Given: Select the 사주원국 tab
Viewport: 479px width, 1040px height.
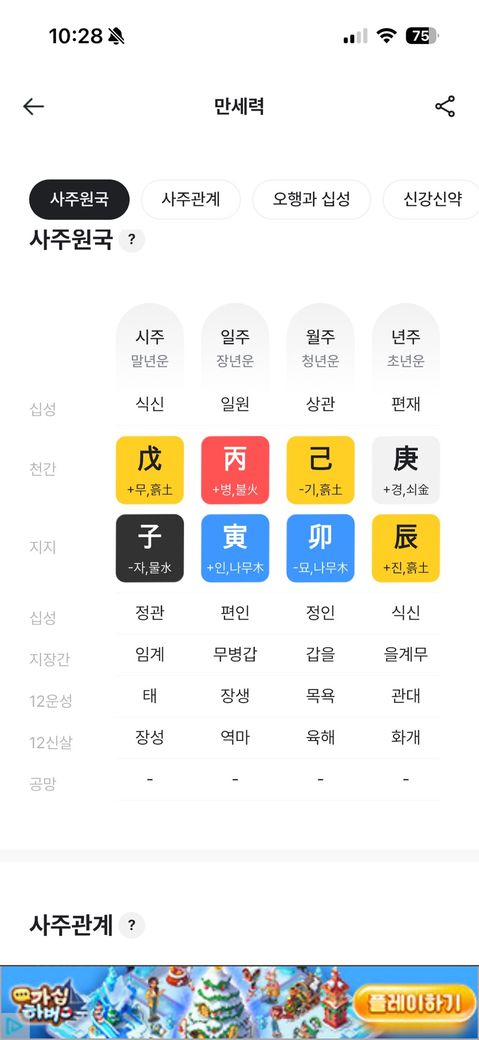Looking at the screenshot, I should (x=79, y=199).
